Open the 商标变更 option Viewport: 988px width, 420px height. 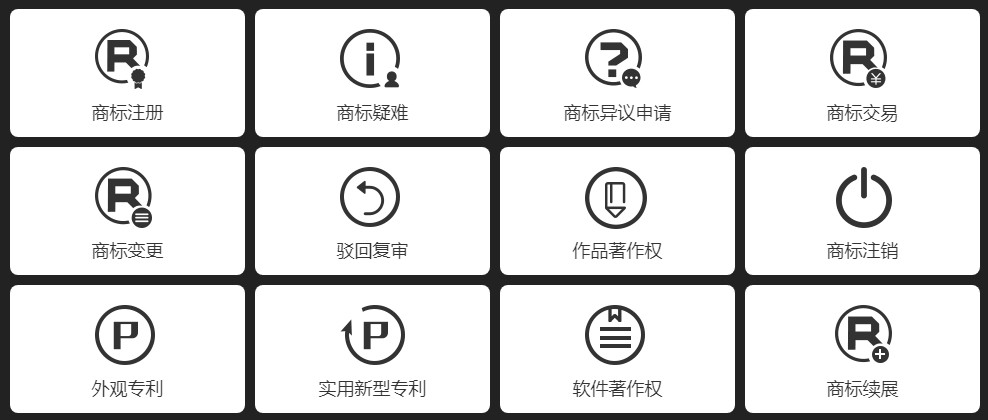point(127,211)
